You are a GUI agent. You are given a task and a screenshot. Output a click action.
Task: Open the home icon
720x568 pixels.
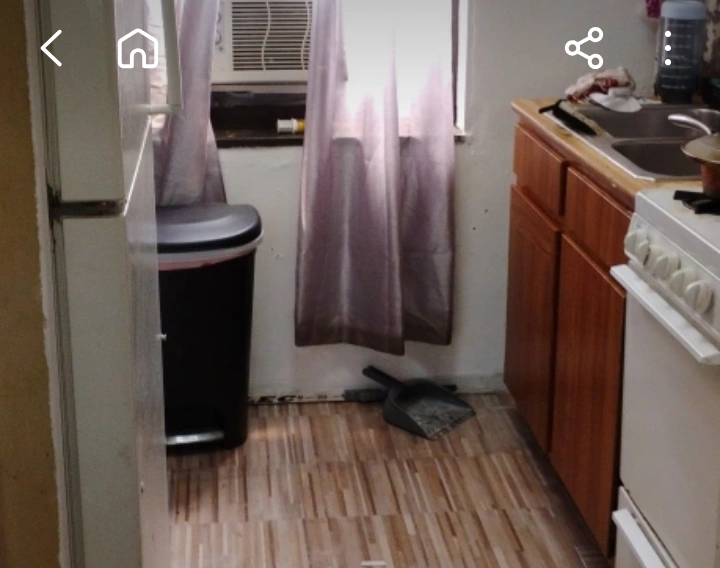pyautogui.click(x=138, y=48)
